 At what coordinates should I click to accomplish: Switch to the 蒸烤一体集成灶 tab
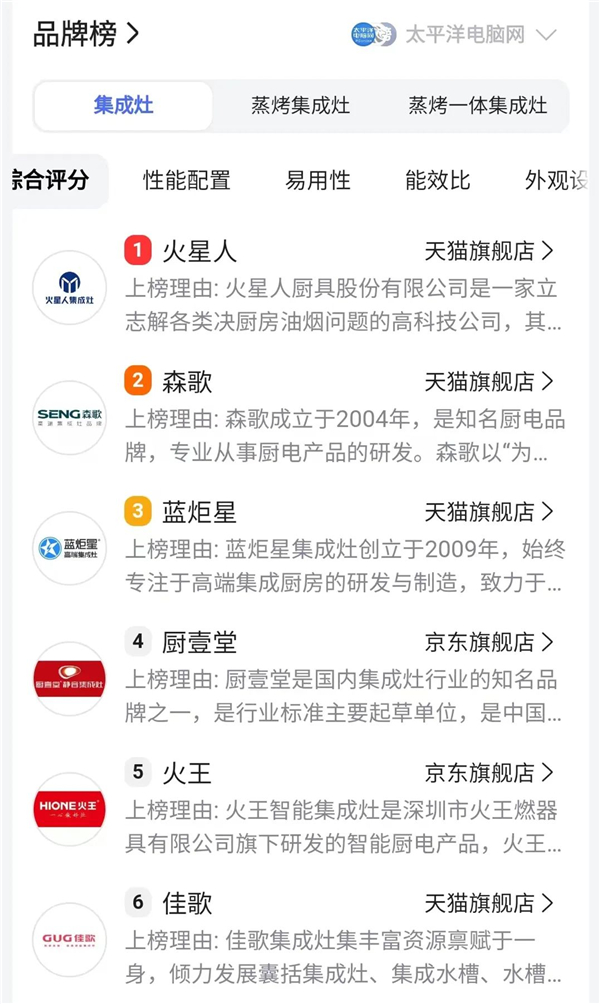[x=477, y=106]
